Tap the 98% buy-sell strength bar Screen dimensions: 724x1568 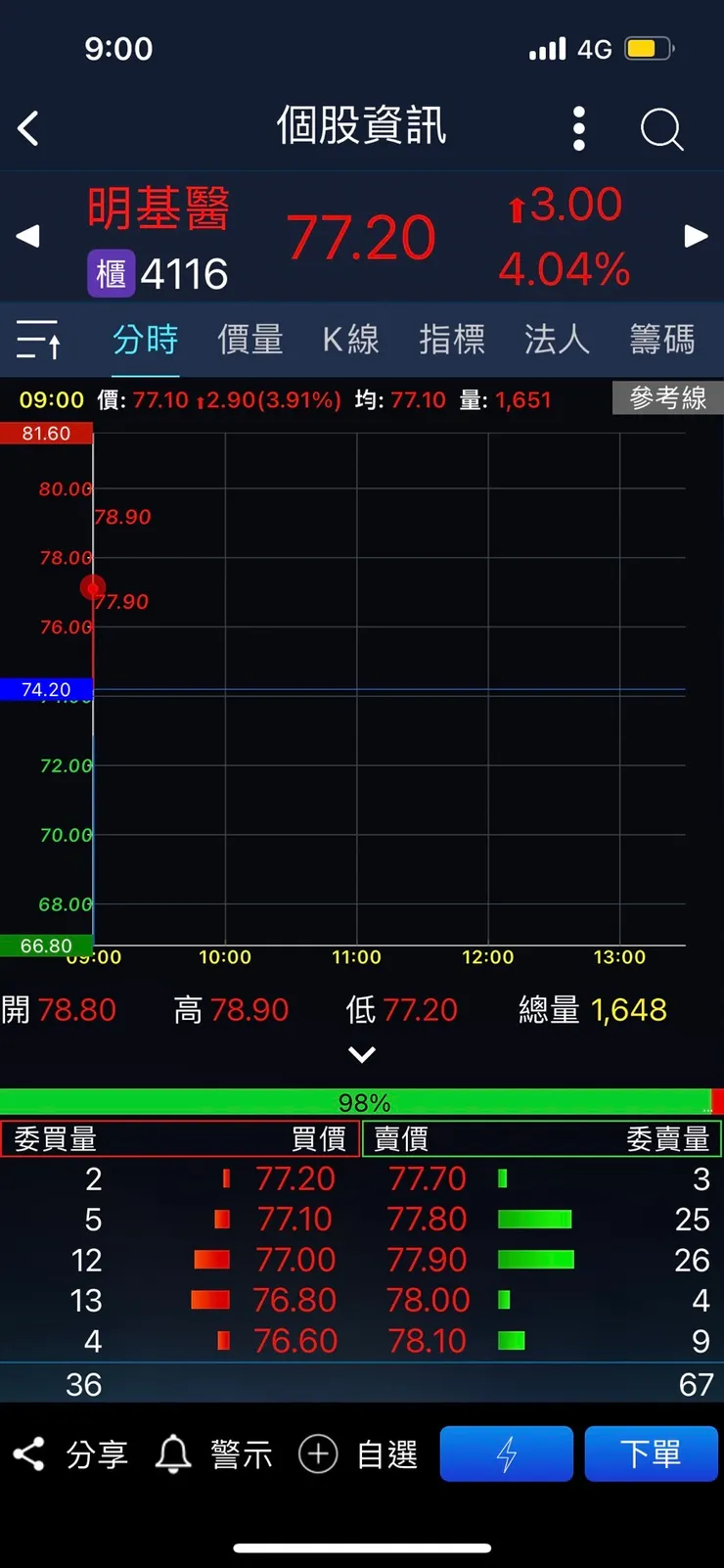click(x=362, y=1102)
